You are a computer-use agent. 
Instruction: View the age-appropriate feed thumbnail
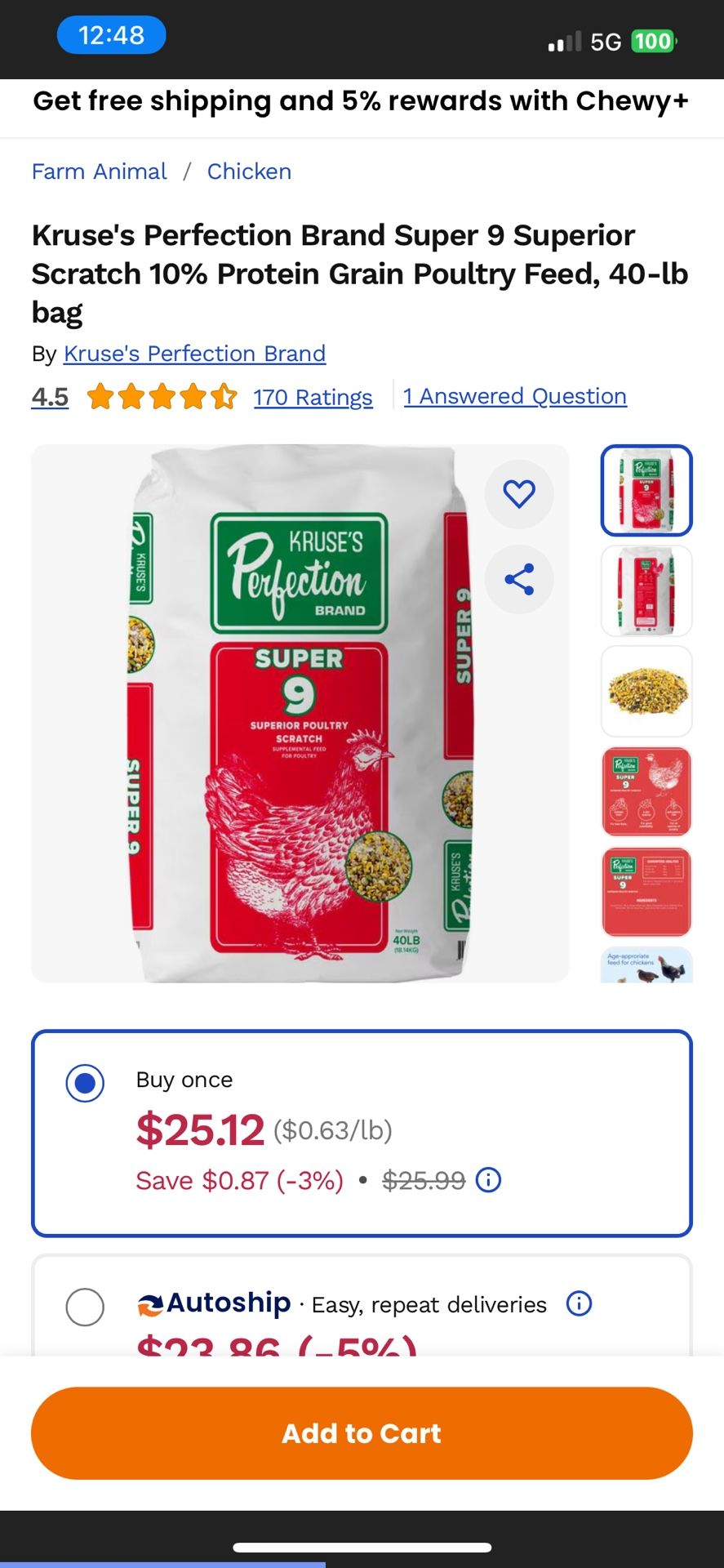pyautogui.click(x=646, y=966)
